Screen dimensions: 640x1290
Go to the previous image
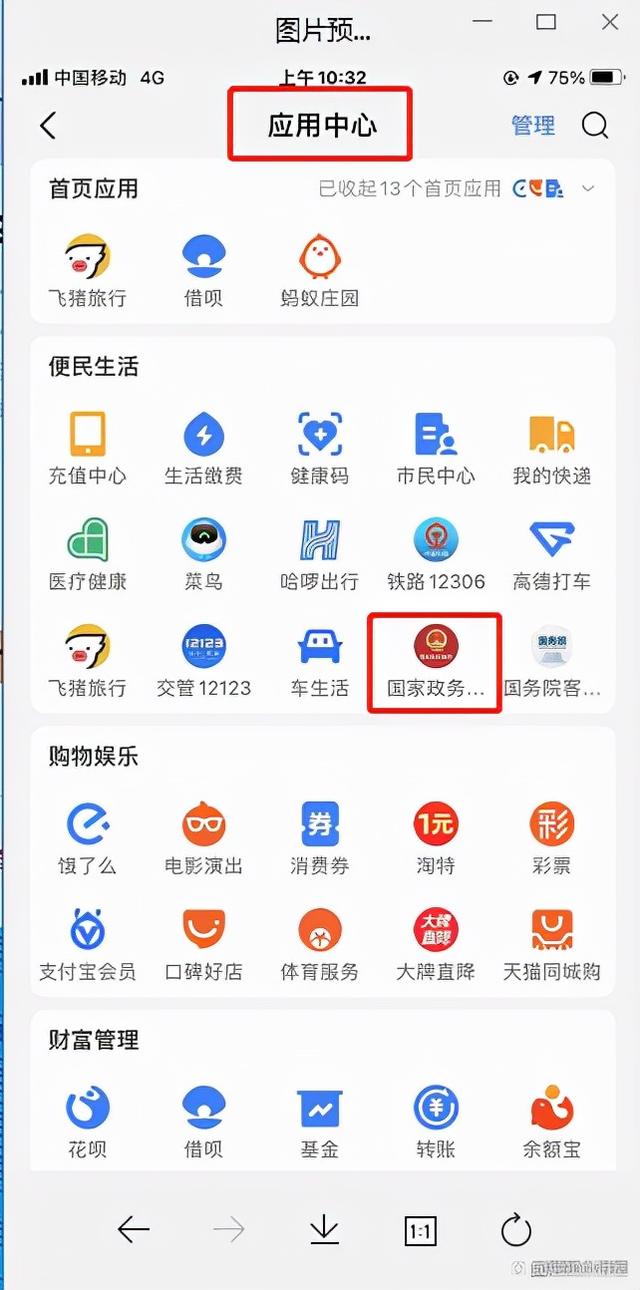[x=133, y=1230]
